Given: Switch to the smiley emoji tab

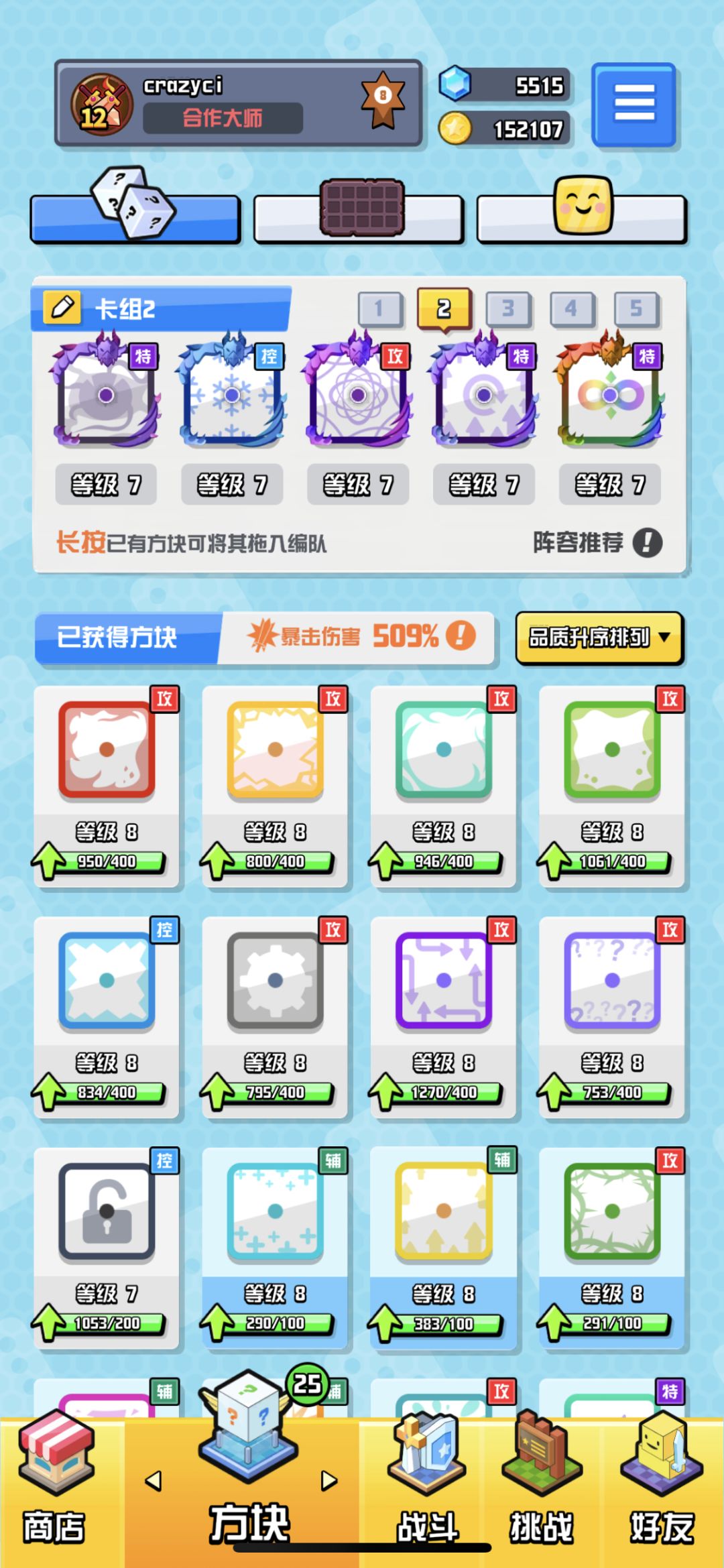Looking at the screenshot, I should tap(582, 209).
